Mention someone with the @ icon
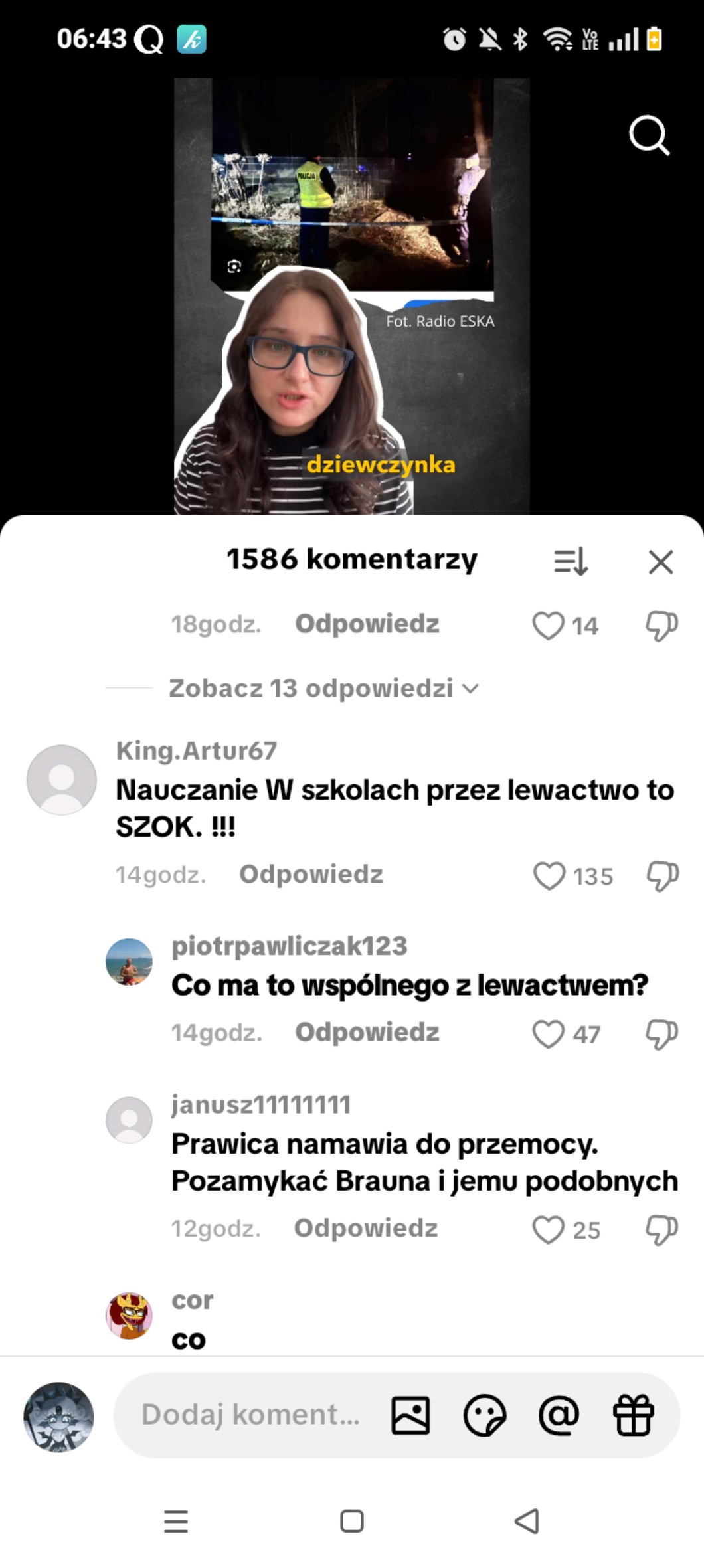Image resolution: width=704 pixels, height=1568 pixels. pyautogui.click(x=559, y=1415)
